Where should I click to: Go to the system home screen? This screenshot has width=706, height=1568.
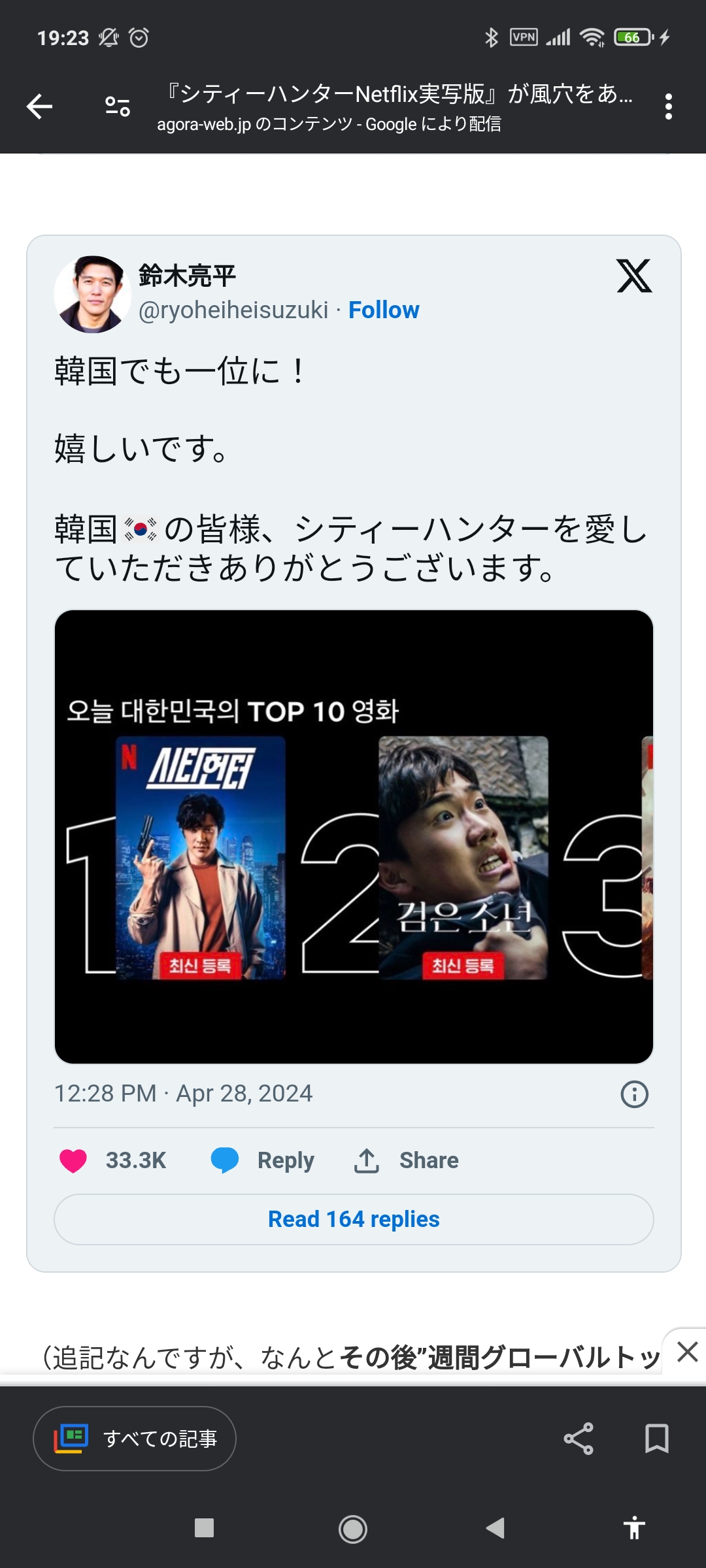click(353, 1529)
